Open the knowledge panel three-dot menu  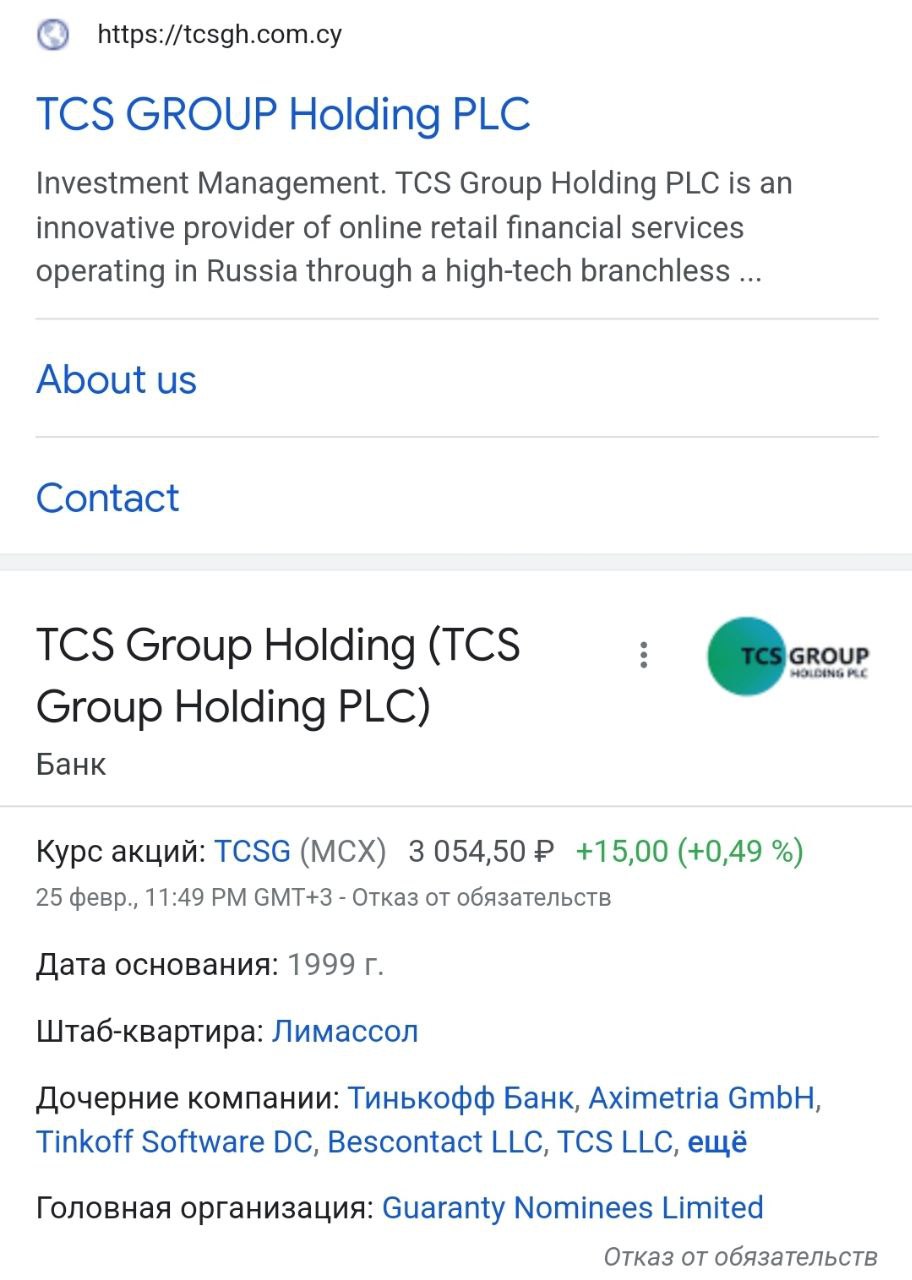[x=644, y=656]
